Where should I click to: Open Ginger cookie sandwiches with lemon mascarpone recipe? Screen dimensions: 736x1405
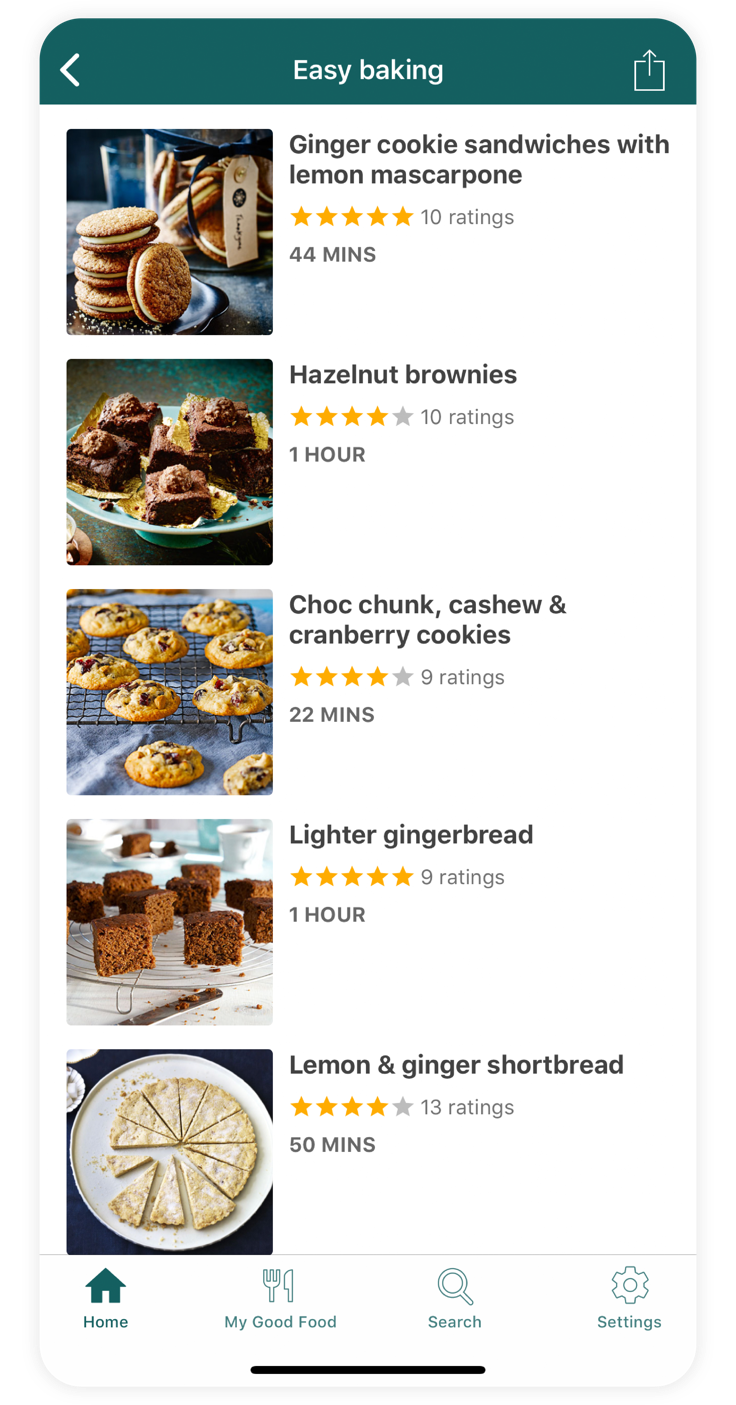pos(478,159)
